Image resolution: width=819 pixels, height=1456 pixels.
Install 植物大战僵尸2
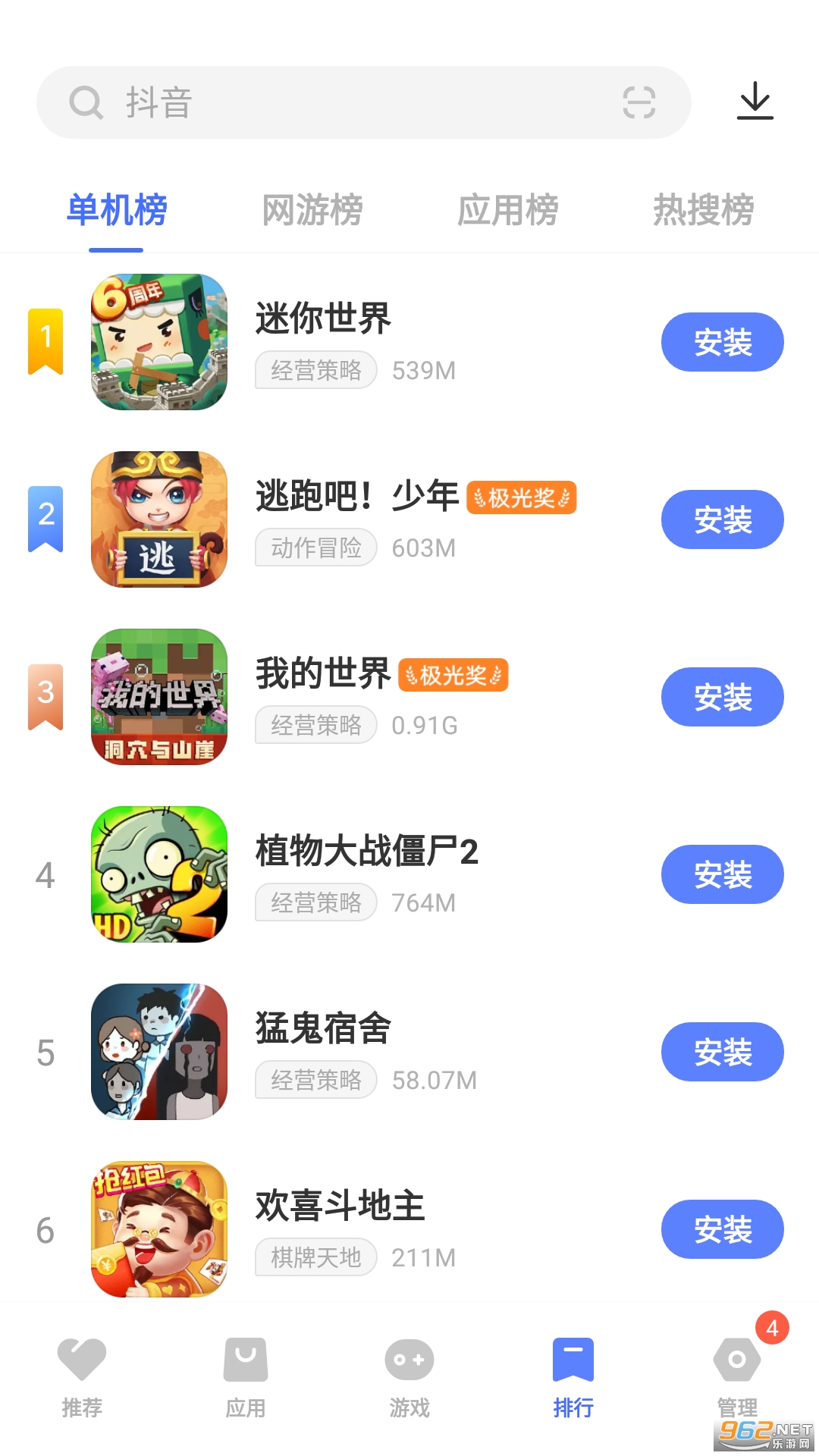722,874
